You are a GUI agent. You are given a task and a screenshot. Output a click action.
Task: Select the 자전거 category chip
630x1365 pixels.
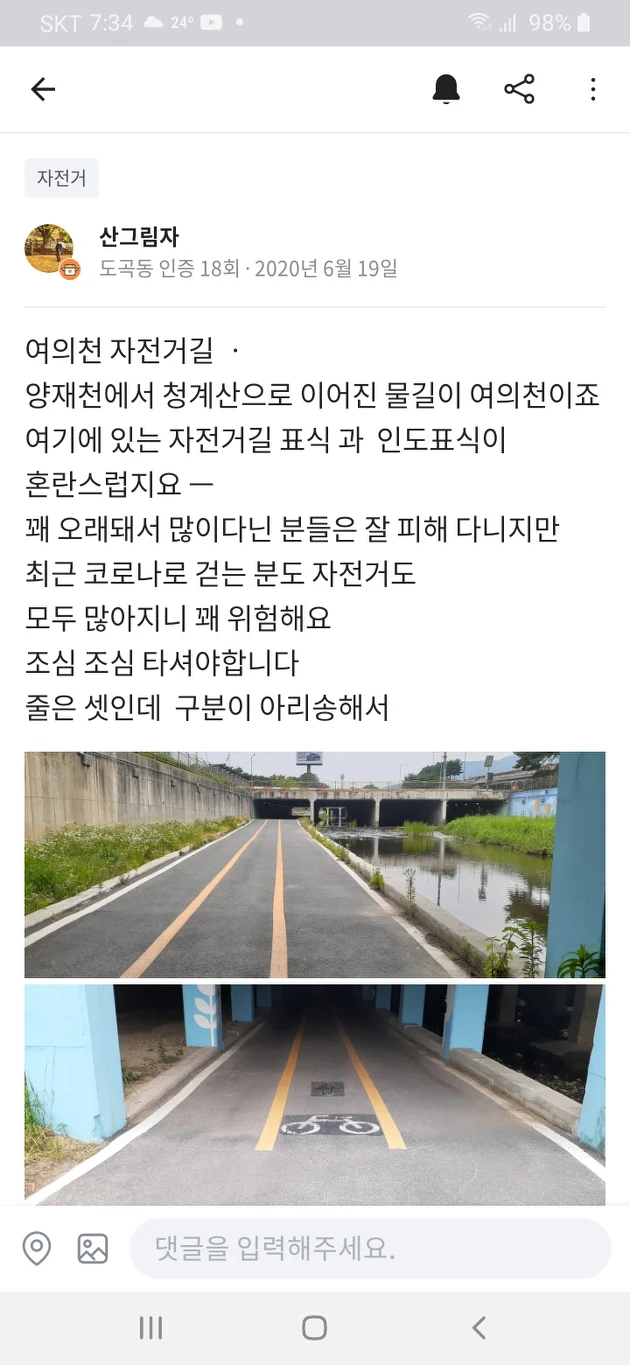[x=62, y=179]
